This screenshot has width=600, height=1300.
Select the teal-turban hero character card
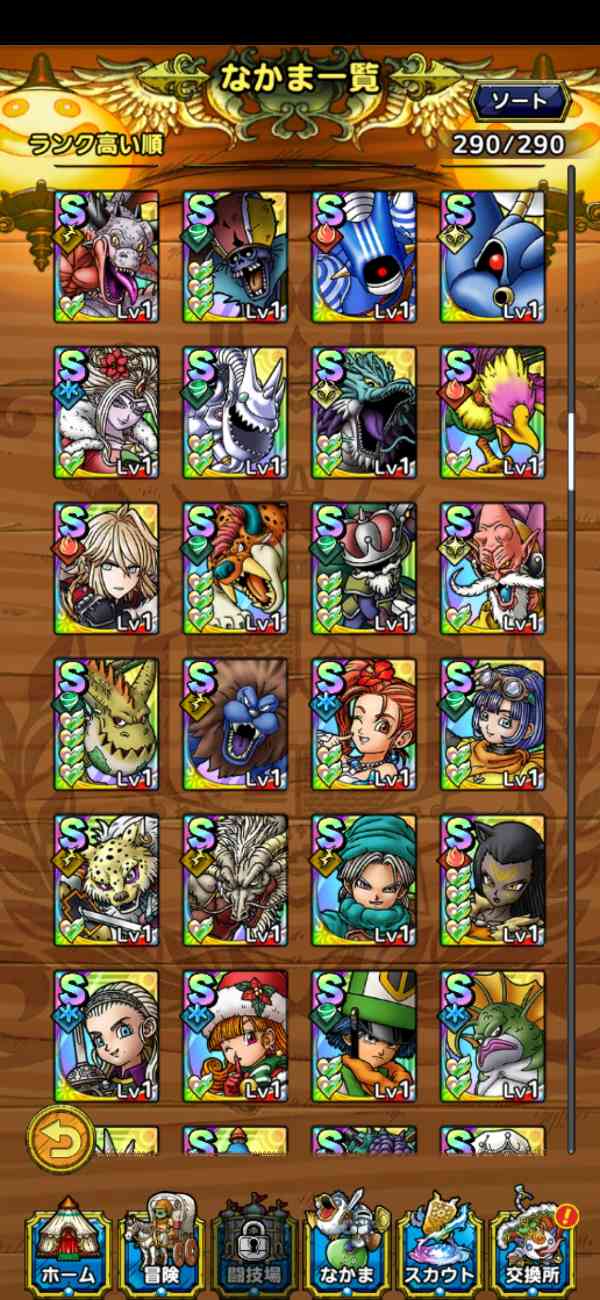coord(364,880)
